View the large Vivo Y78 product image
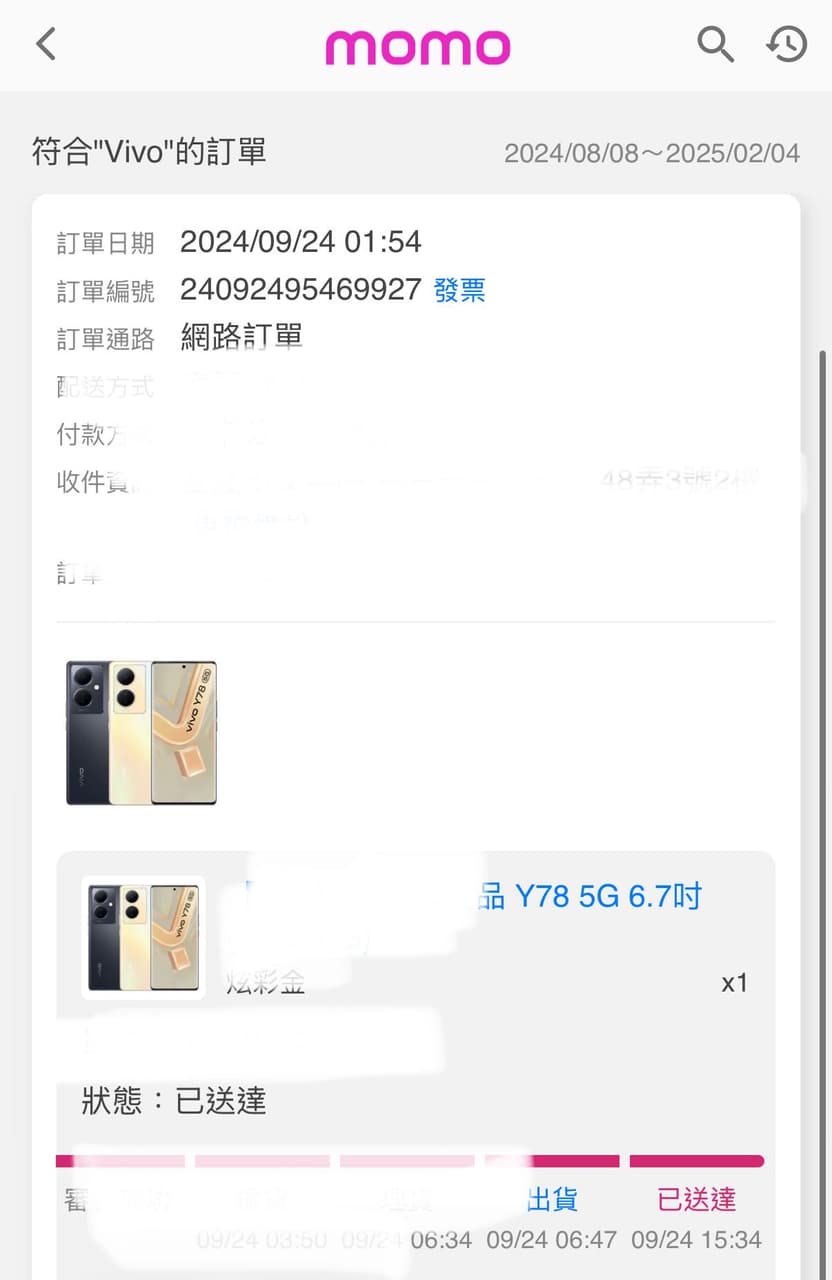832x1280 pixels. [141, 732]
